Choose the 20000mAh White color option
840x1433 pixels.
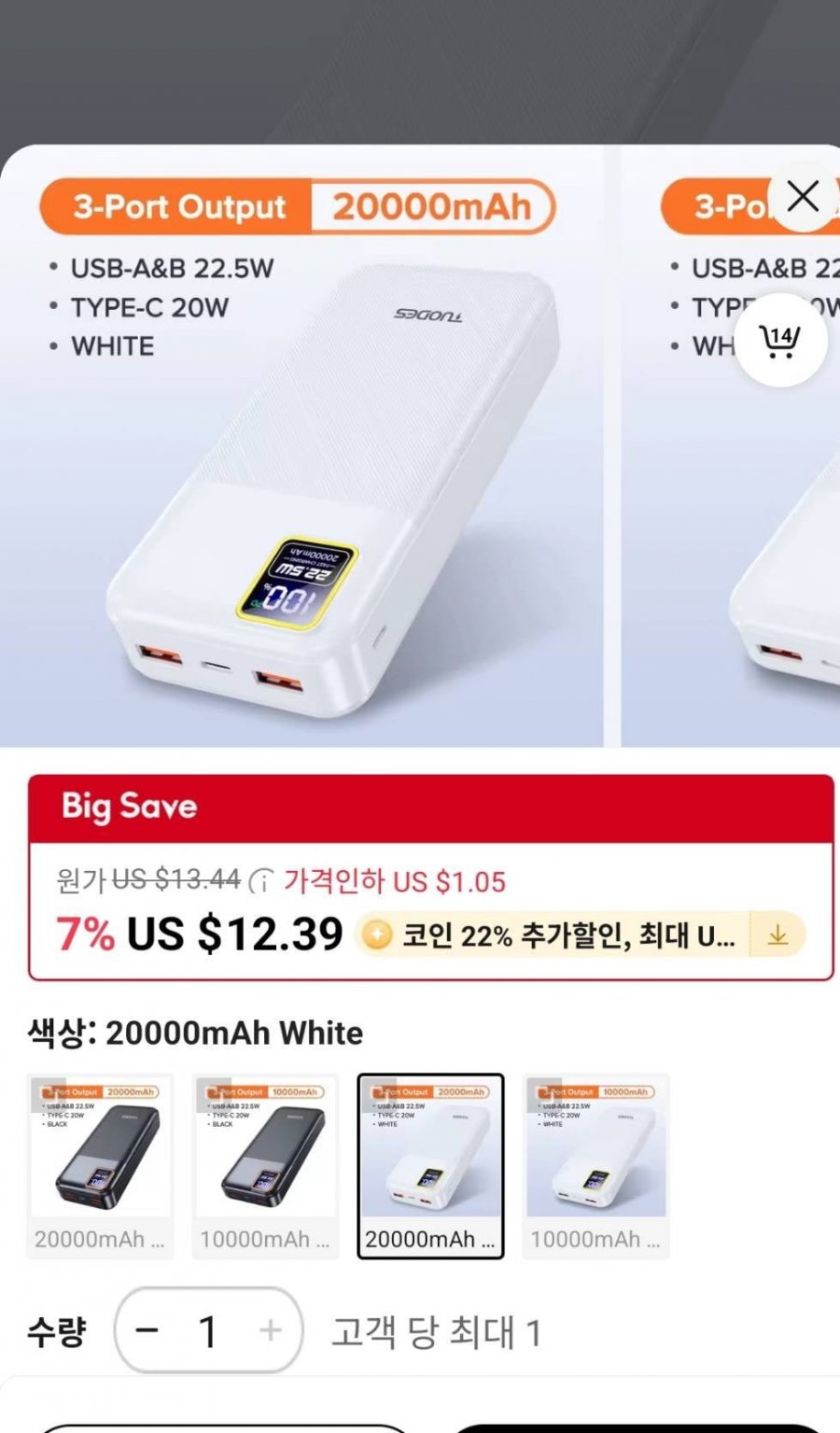430,1165
